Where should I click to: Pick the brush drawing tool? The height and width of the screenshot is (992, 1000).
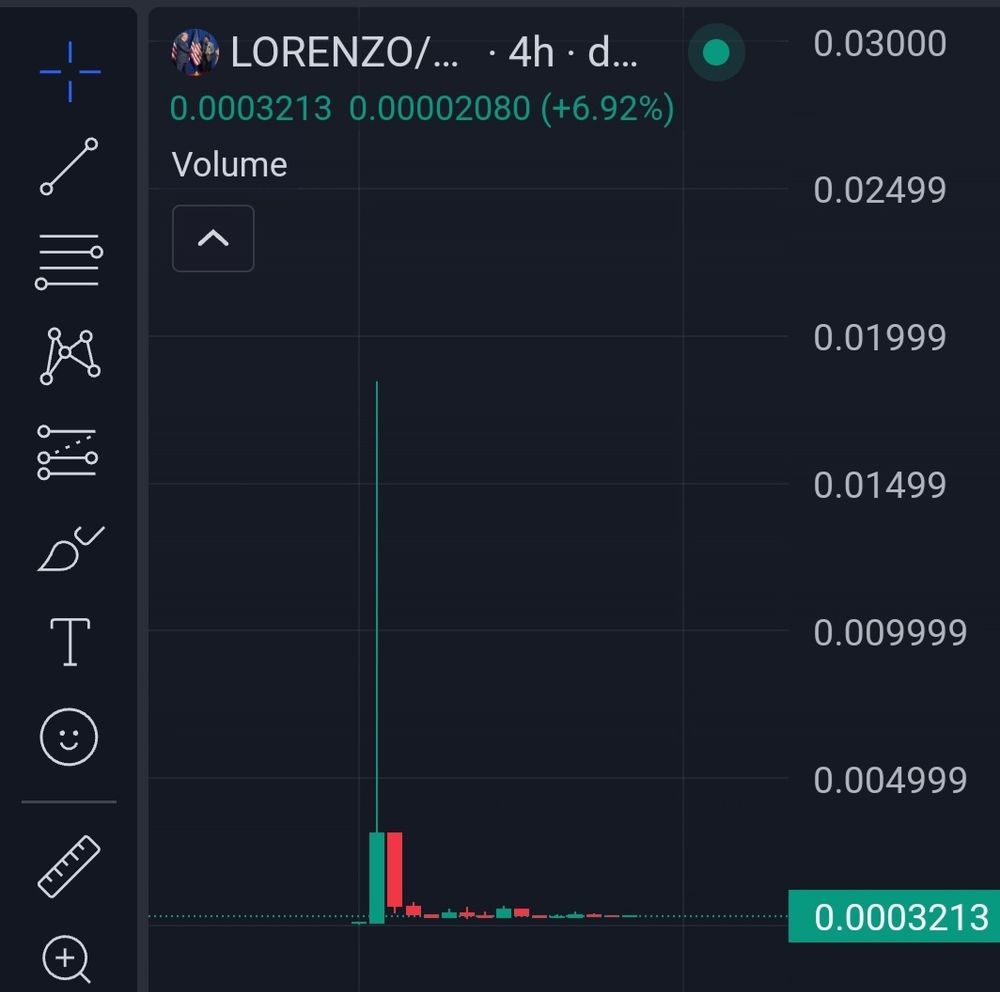click(x=69, y=548)
